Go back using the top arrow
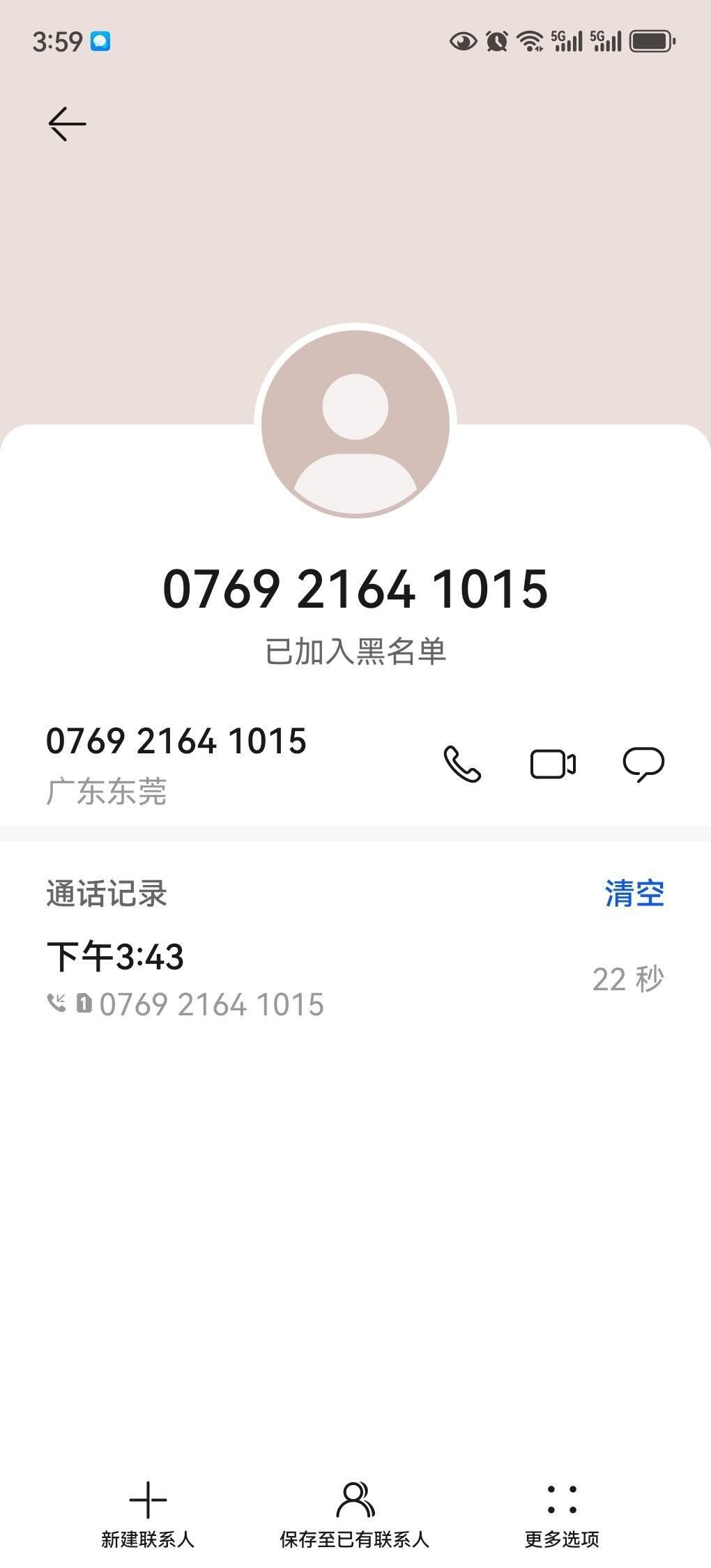Screen dimensions: 711x1568 tap(67, 124)
